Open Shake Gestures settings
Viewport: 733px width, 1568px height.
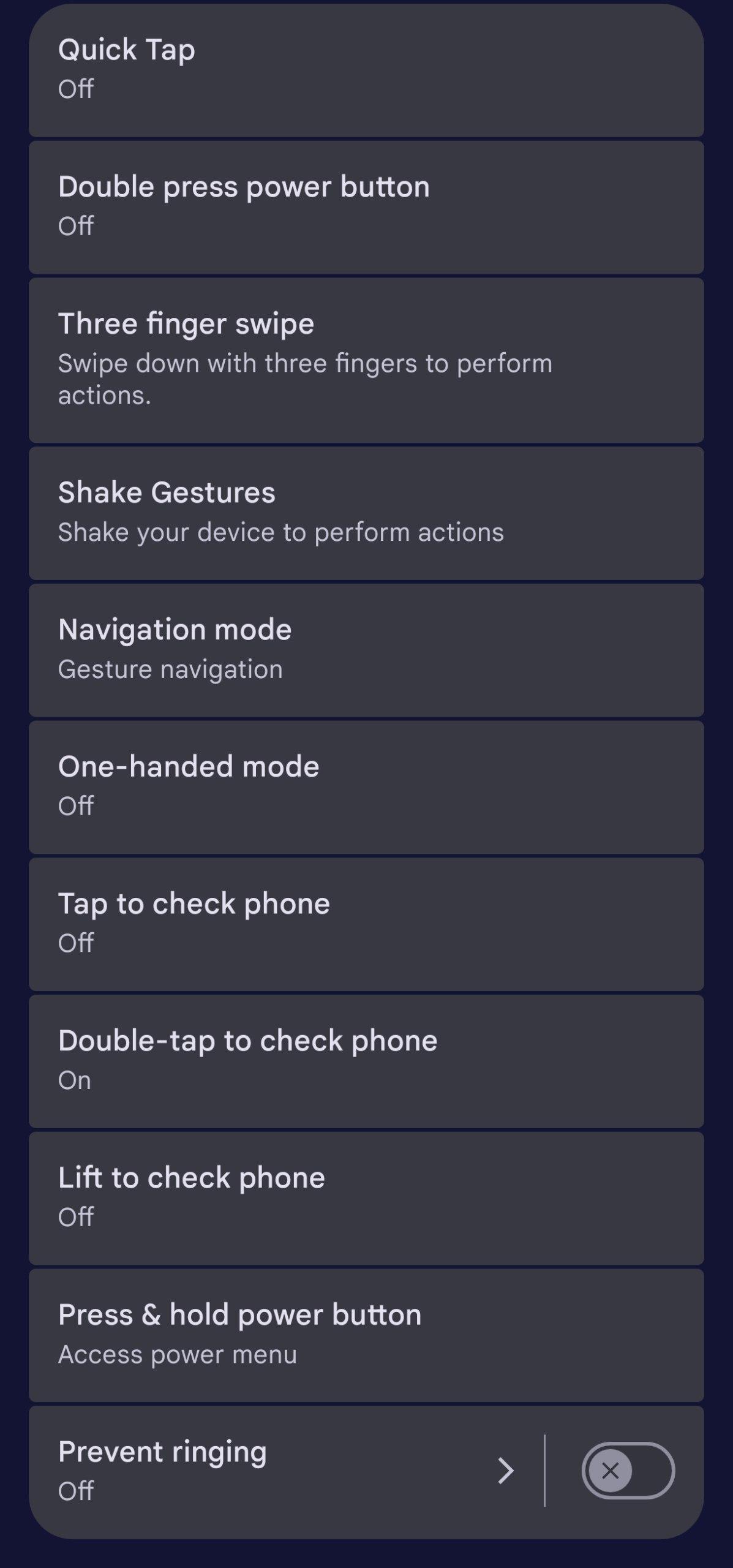pyautogui.click(x=366, y=513)
